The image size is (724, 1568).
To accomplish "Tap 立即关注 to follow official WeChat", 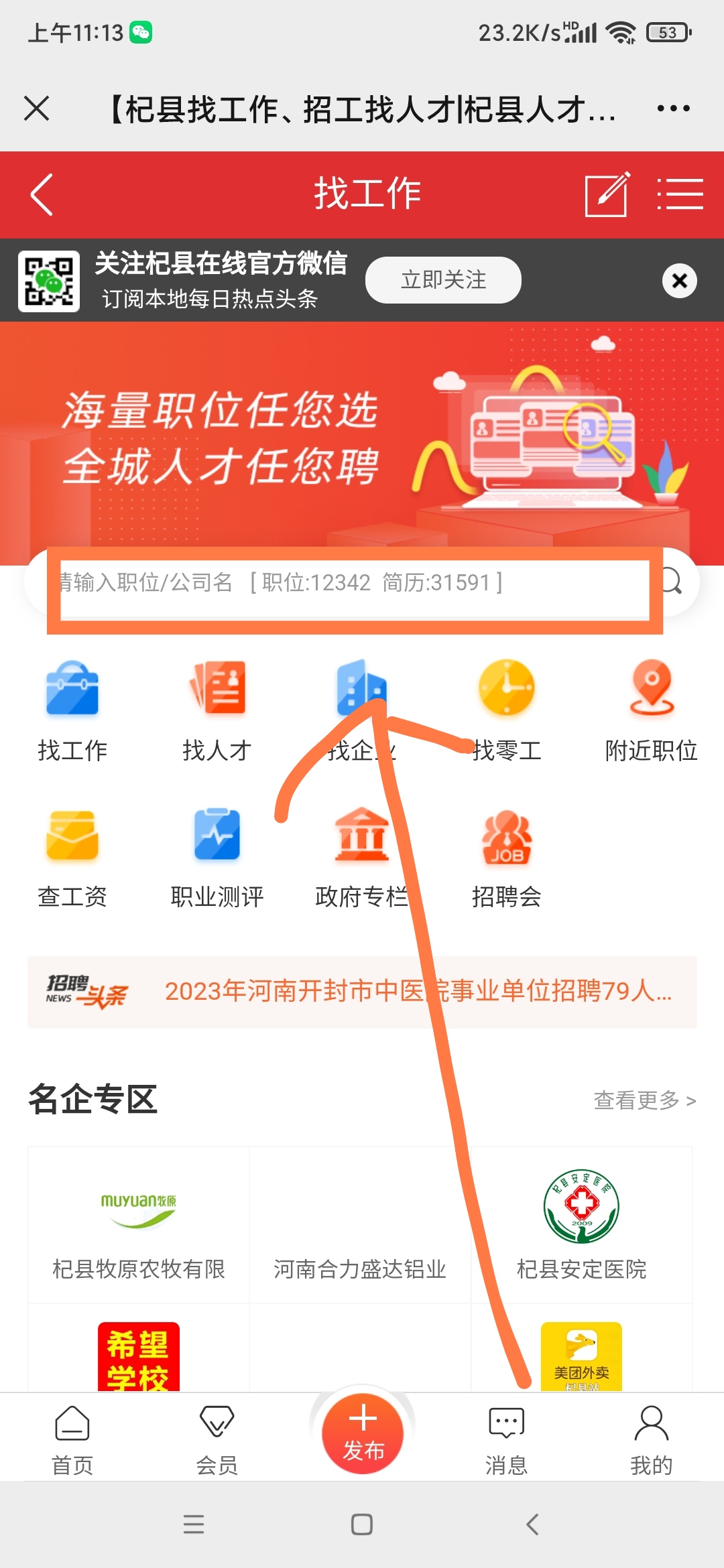I will pyautogui.click(x=443, y=280).
